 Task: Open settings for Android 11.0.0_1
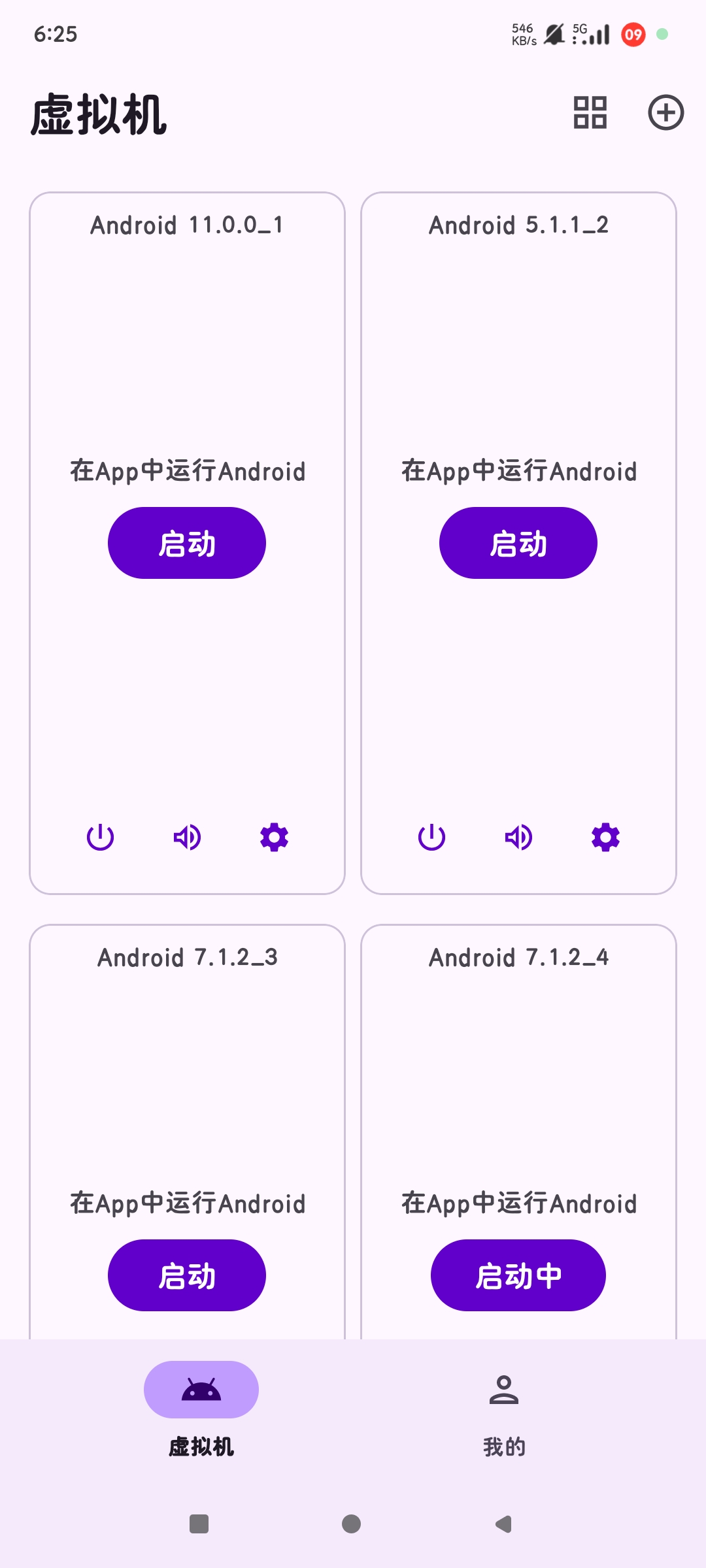274,837
